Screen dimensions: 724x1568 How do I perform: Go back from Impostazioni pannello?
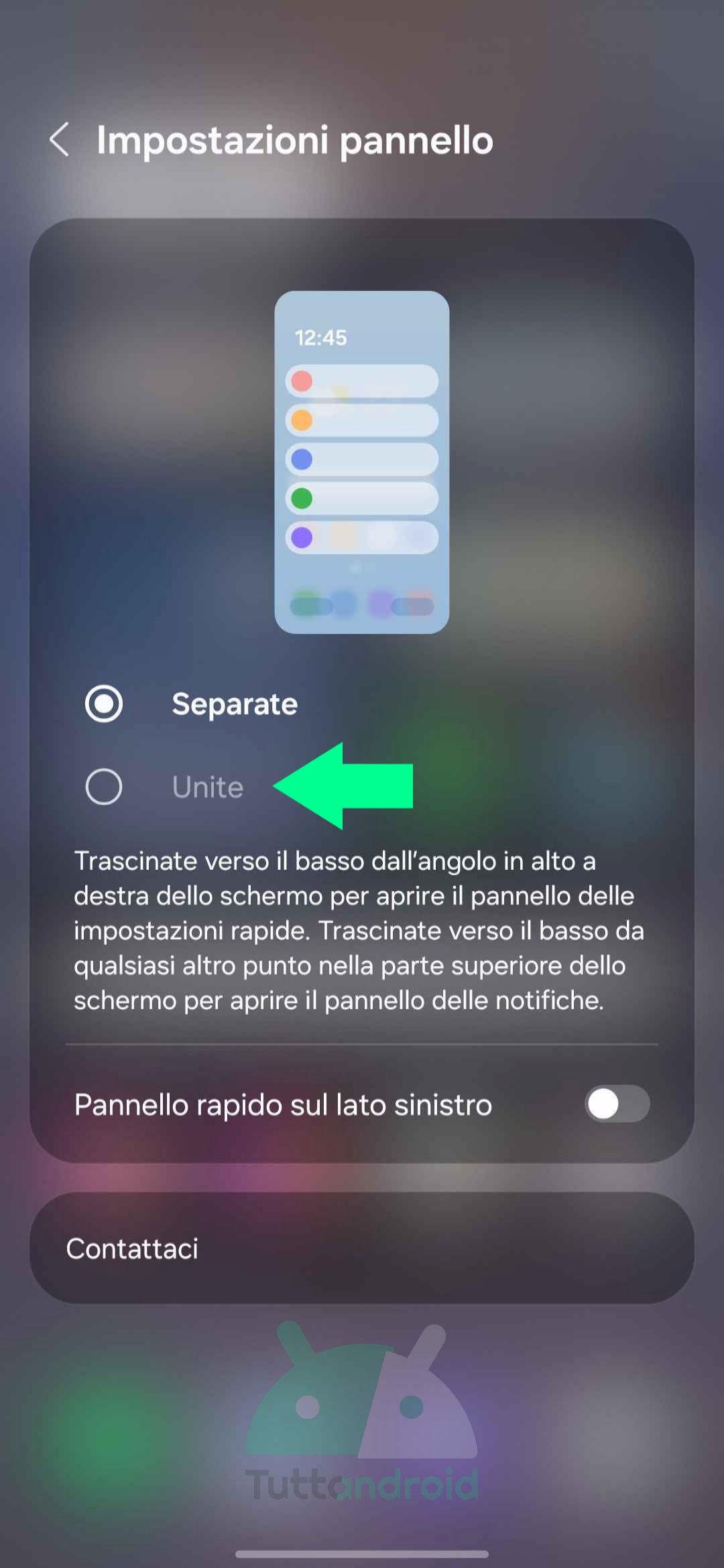pyautogui.click(x=60, y=139)
